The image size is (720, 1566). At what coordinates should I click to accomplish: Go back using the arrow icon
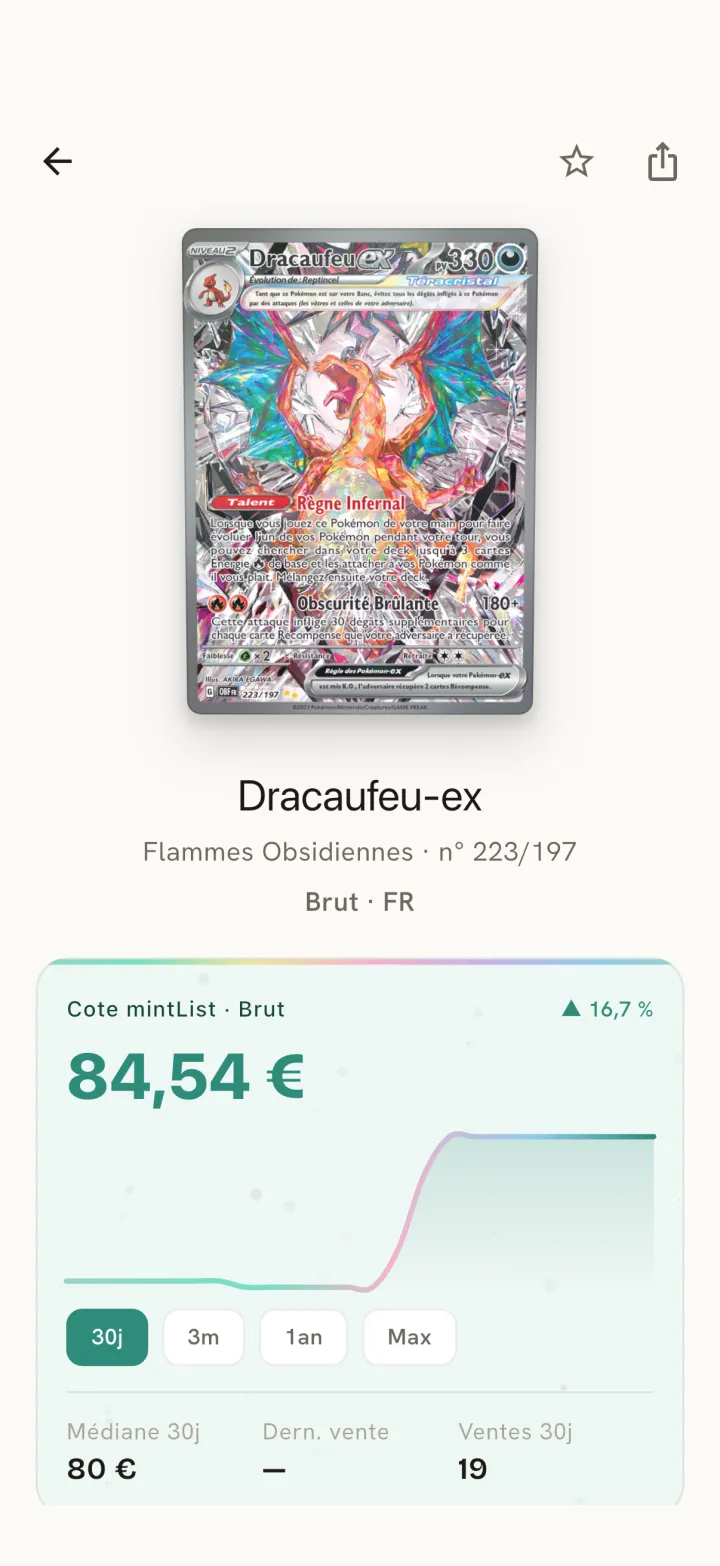click(58, 162)
